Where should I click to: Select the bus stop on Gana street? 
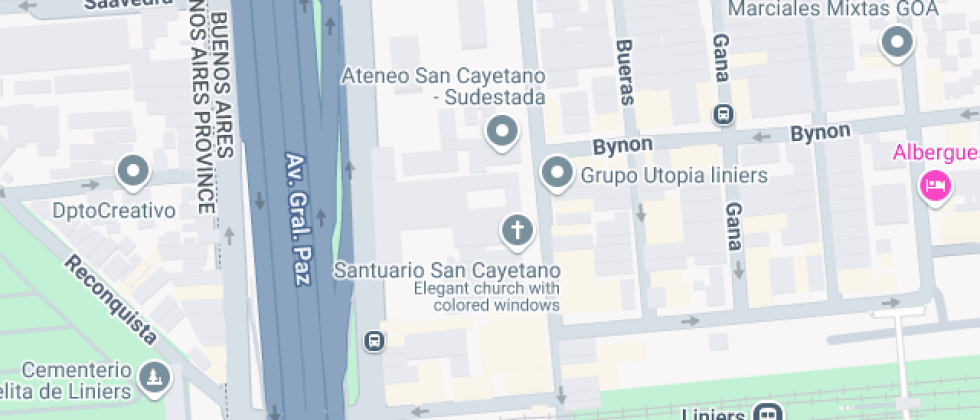723,114
